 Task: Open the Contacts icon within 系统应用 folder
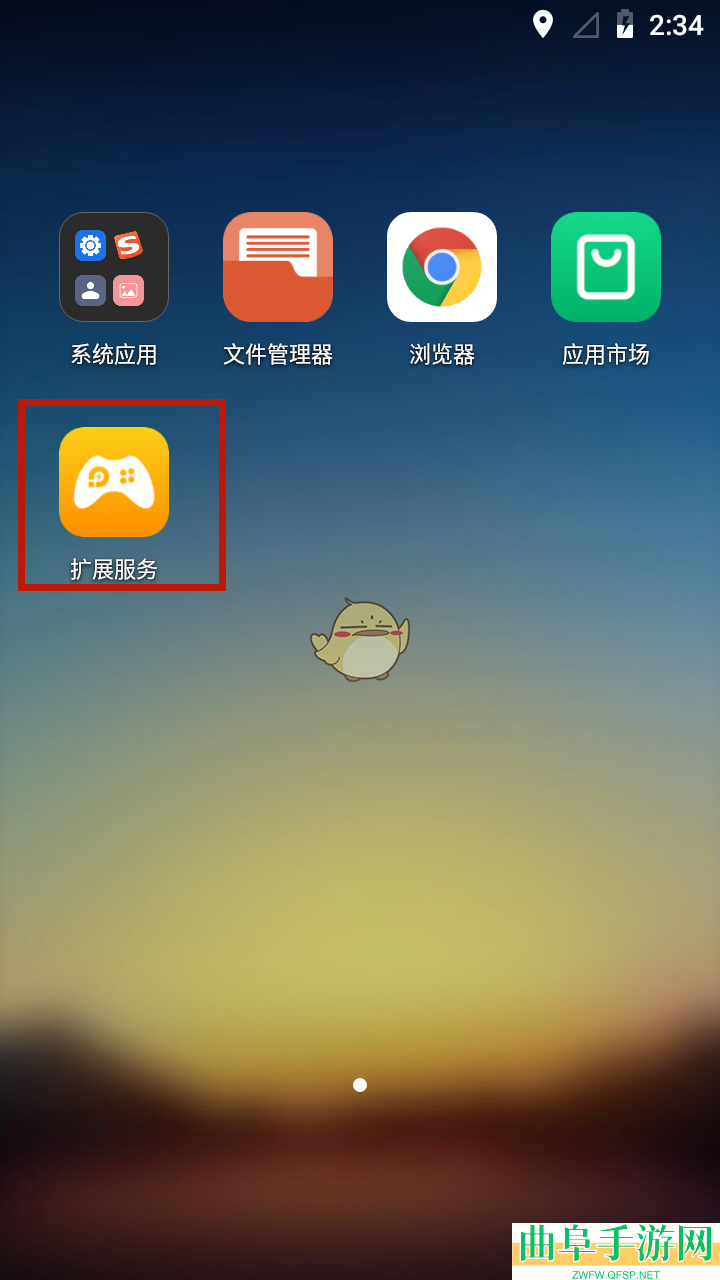point(90,288)
